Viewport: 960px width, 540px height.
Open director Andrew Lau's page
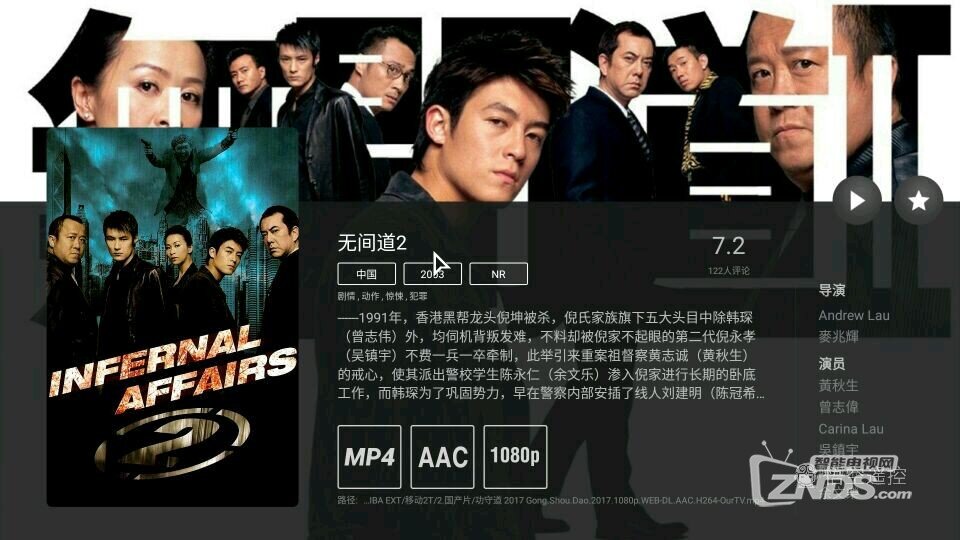click(853, 315)
